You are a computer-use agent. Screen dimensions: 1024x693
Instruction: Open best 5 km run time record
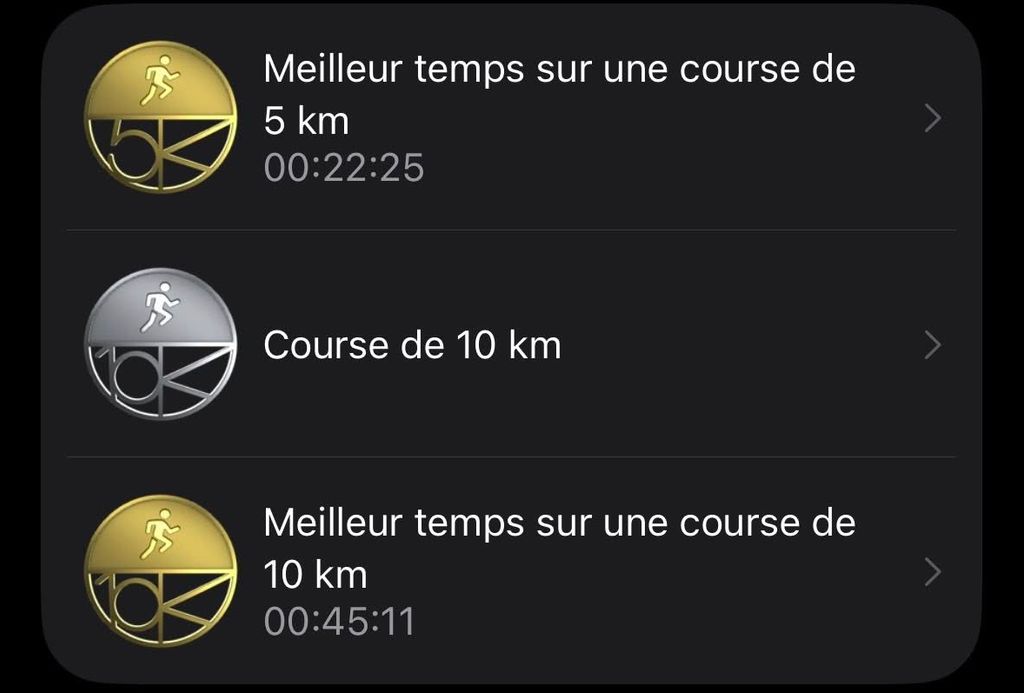(x=558, y=119)
